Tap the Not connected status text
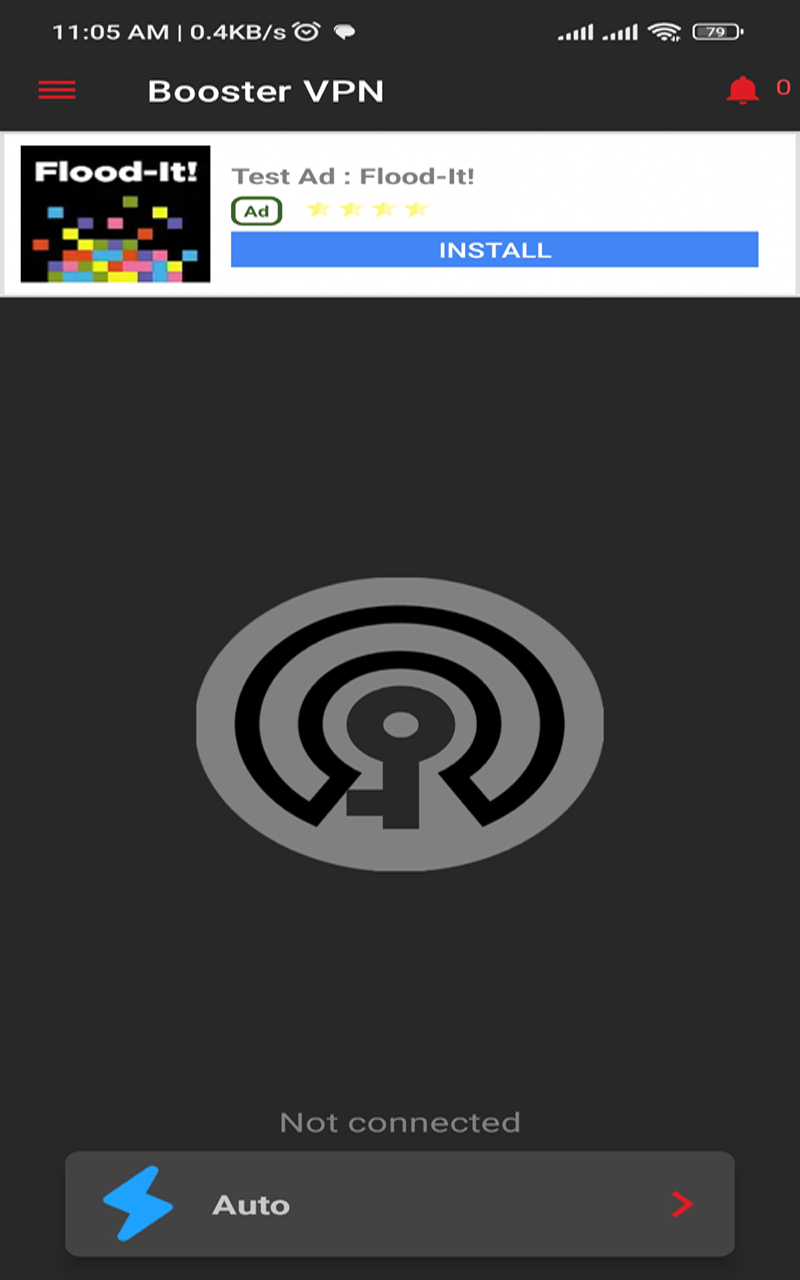 pos(400,1122)
